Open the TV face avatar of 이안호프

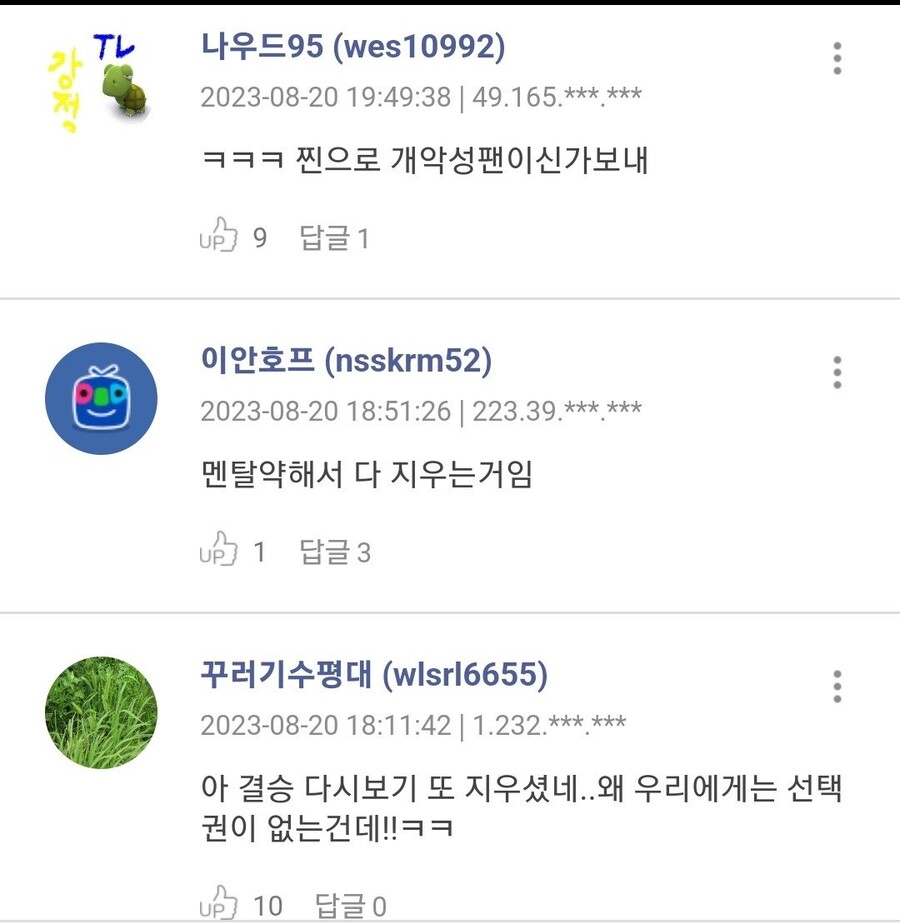(x=100, y=398)
